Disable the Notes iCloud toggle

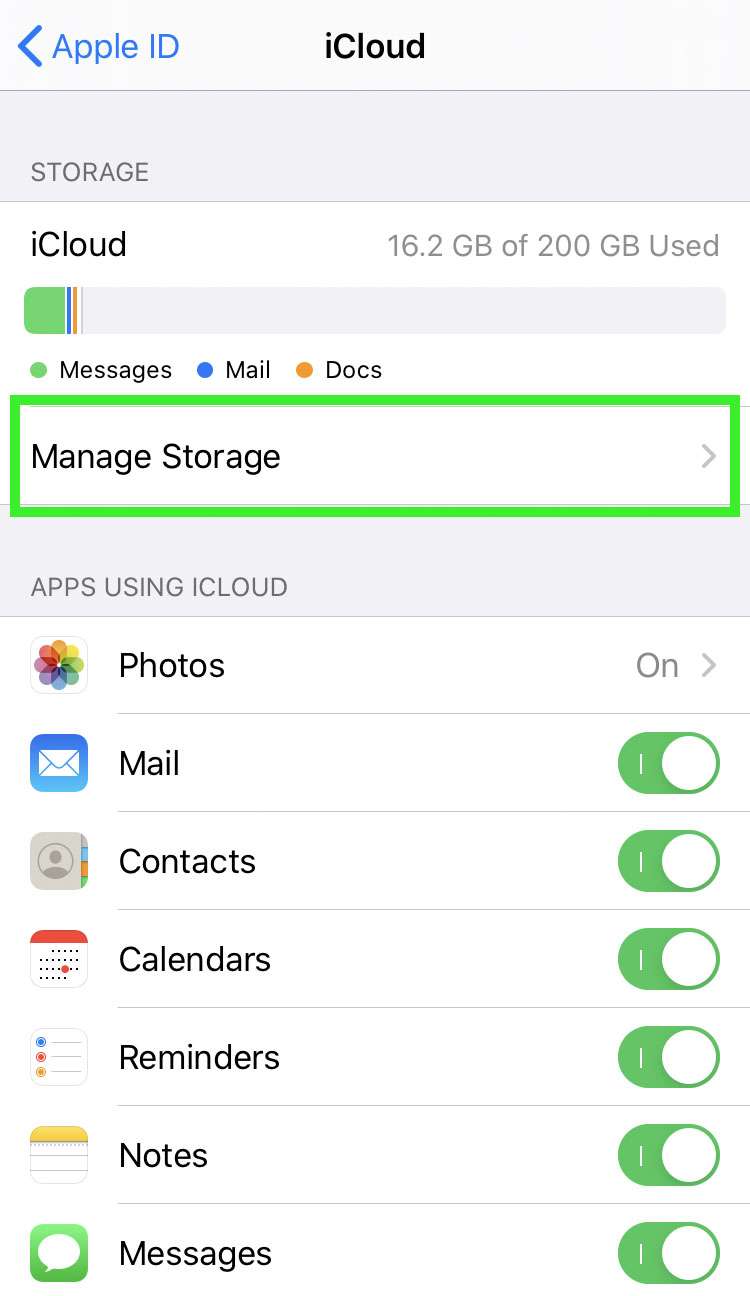click(668, 1155)
